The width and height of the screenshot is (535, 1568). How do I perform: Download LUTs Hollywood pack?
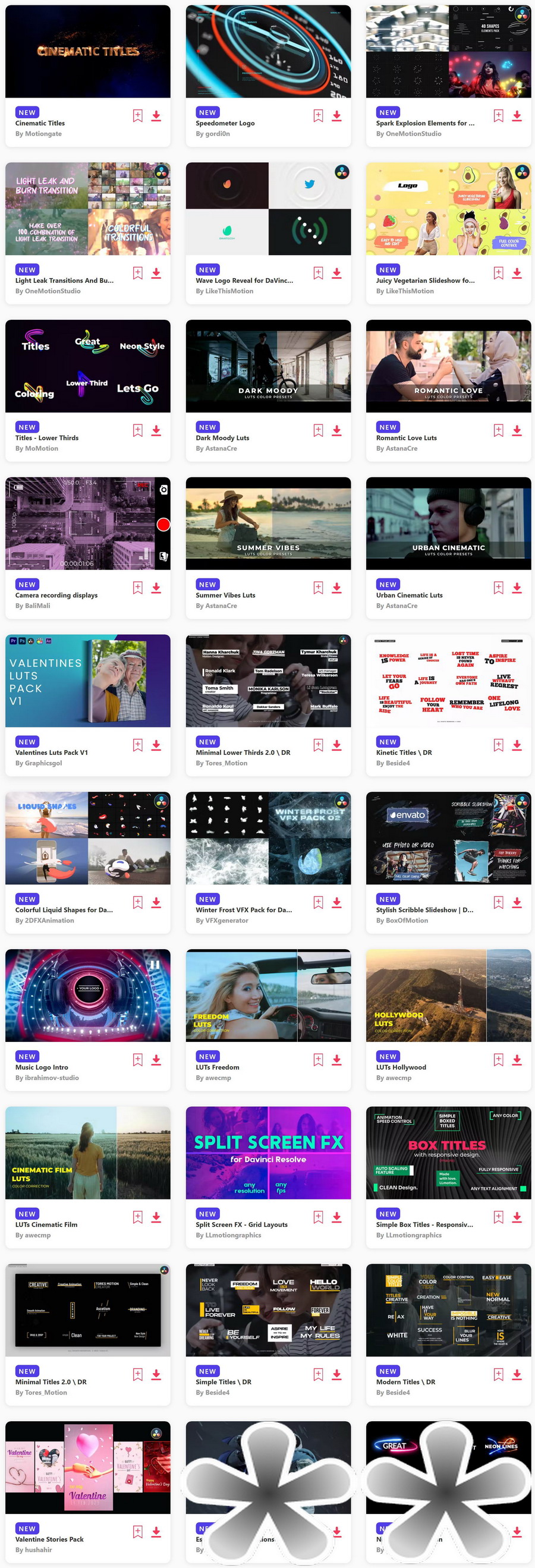click(x=517, y=1060)
